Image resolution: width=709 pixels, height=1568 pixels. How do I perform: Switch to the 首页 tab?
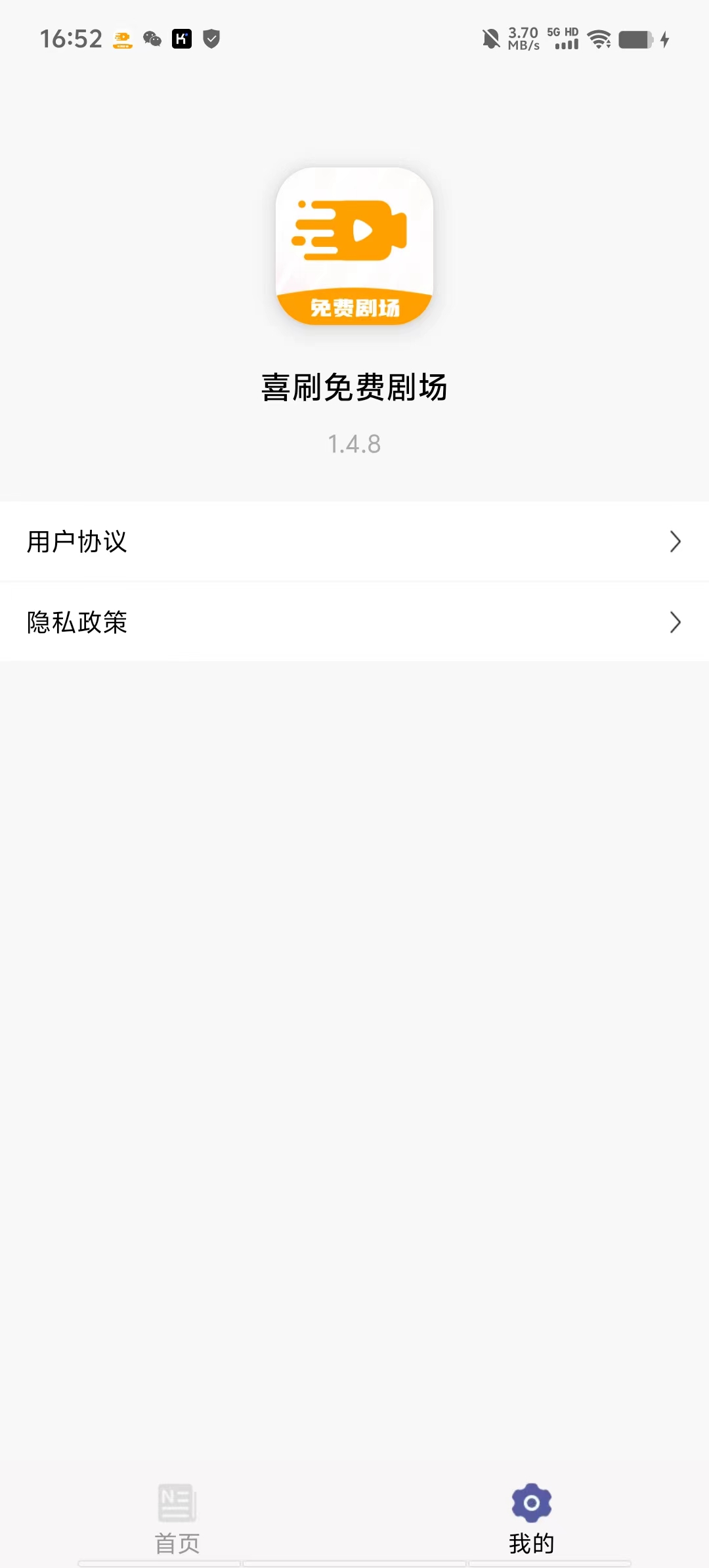177,1518
